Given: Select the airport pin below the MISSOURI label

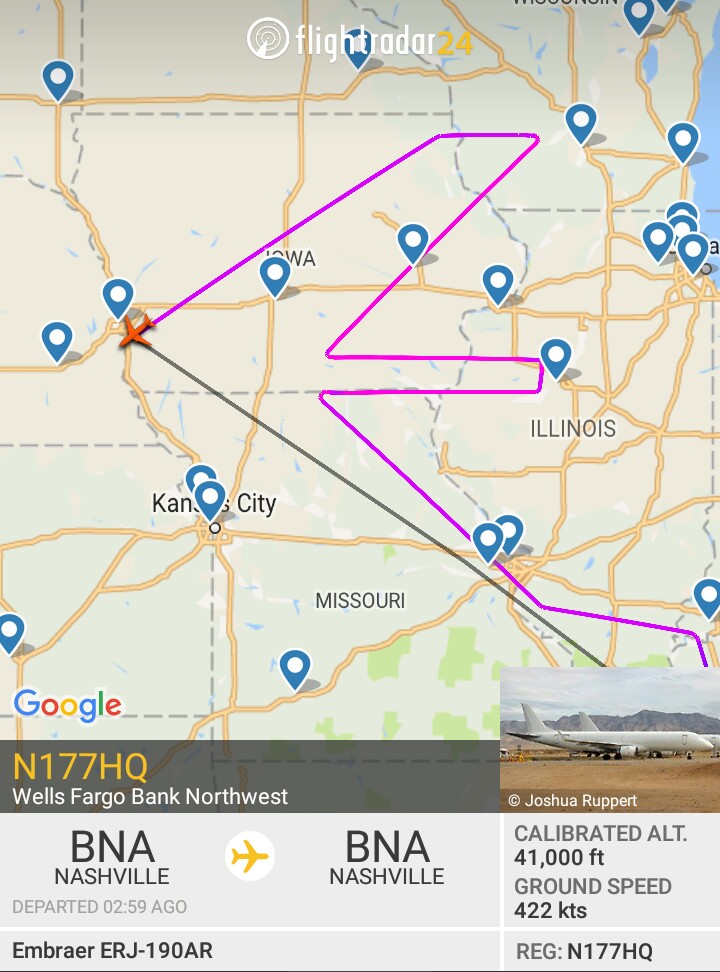Looking at the screenshot, I should point(294,667).
